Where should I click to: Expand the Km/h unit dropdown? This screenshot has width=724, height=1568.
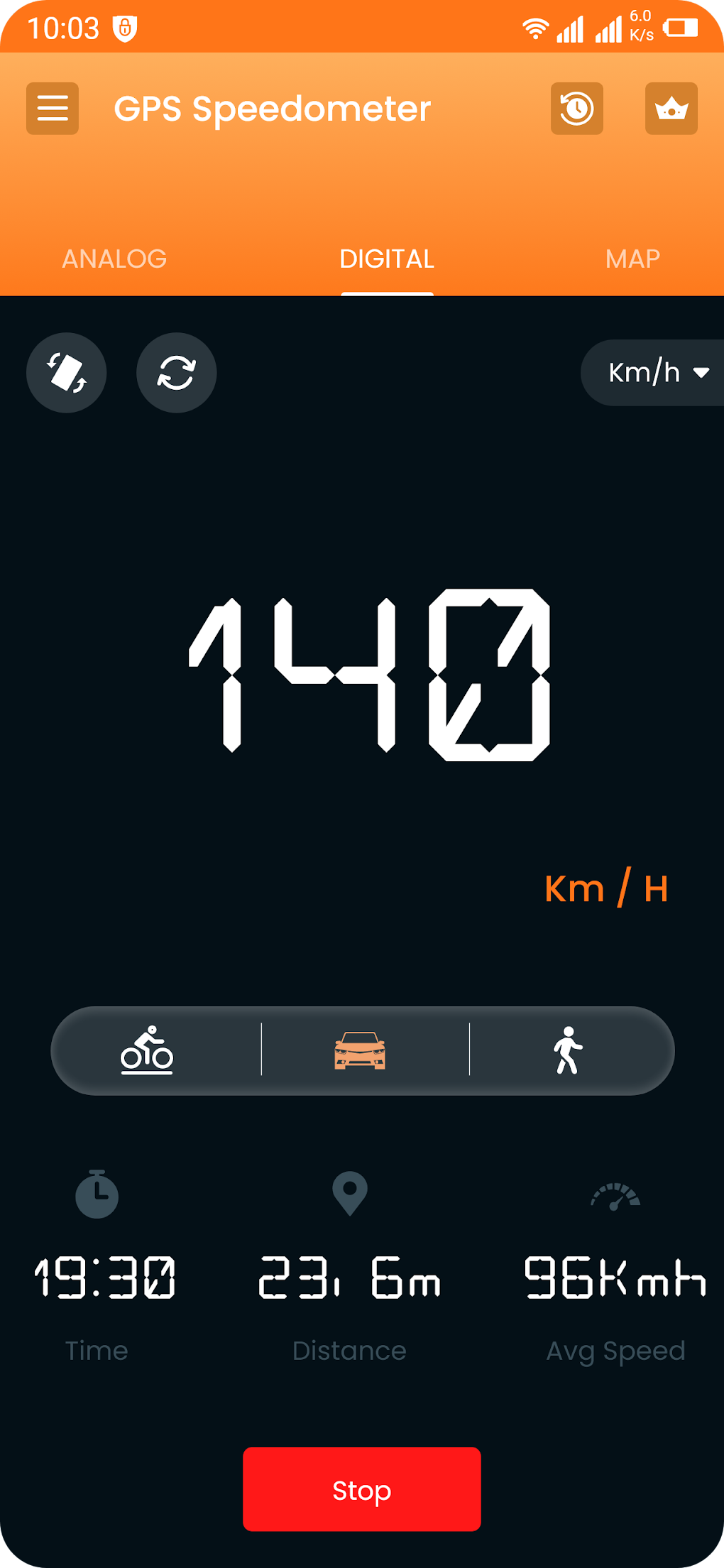[x=653, y=373]
